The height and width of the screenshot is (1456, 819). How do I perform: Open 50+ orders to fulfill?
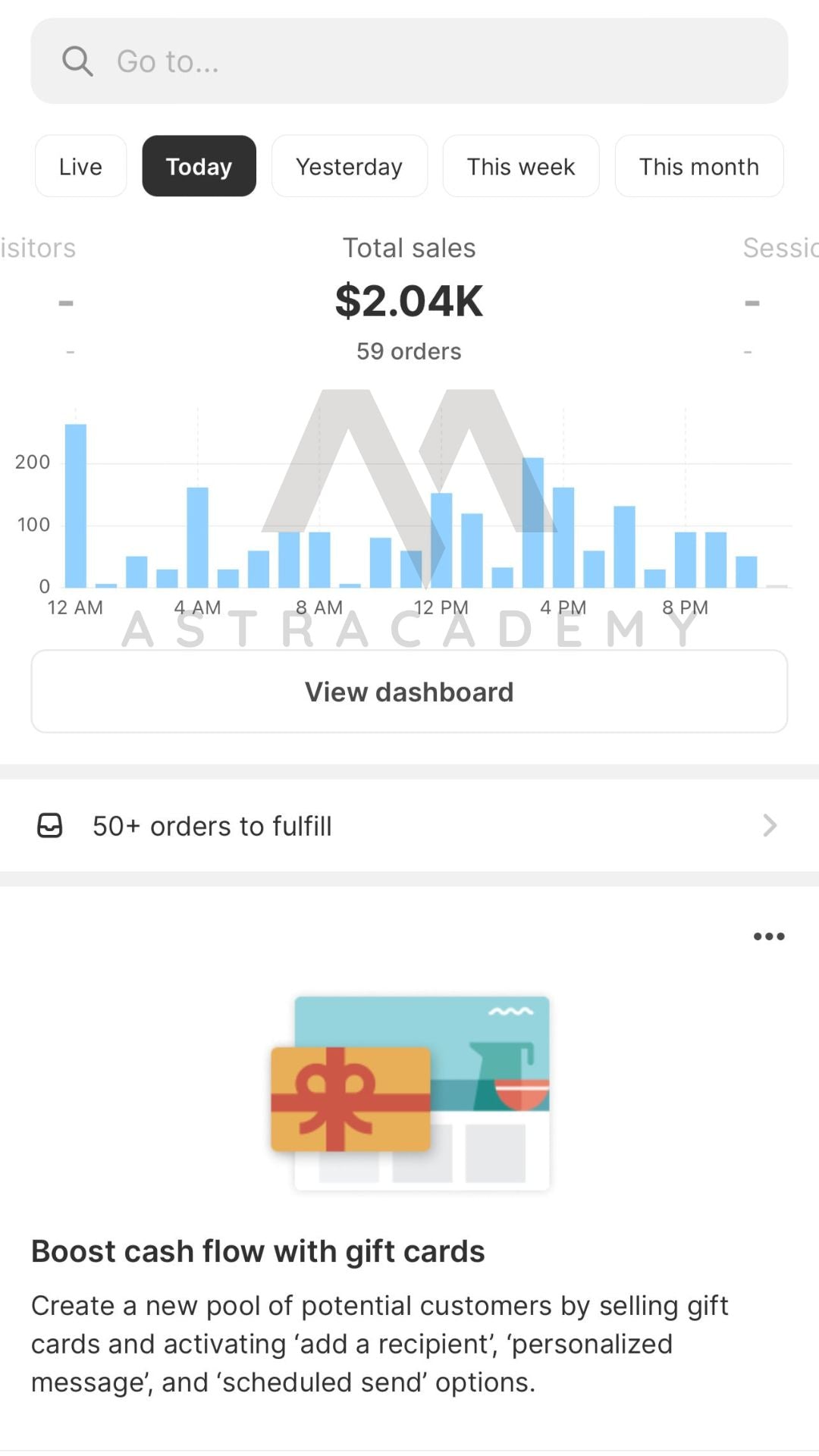tap(409, 826)
